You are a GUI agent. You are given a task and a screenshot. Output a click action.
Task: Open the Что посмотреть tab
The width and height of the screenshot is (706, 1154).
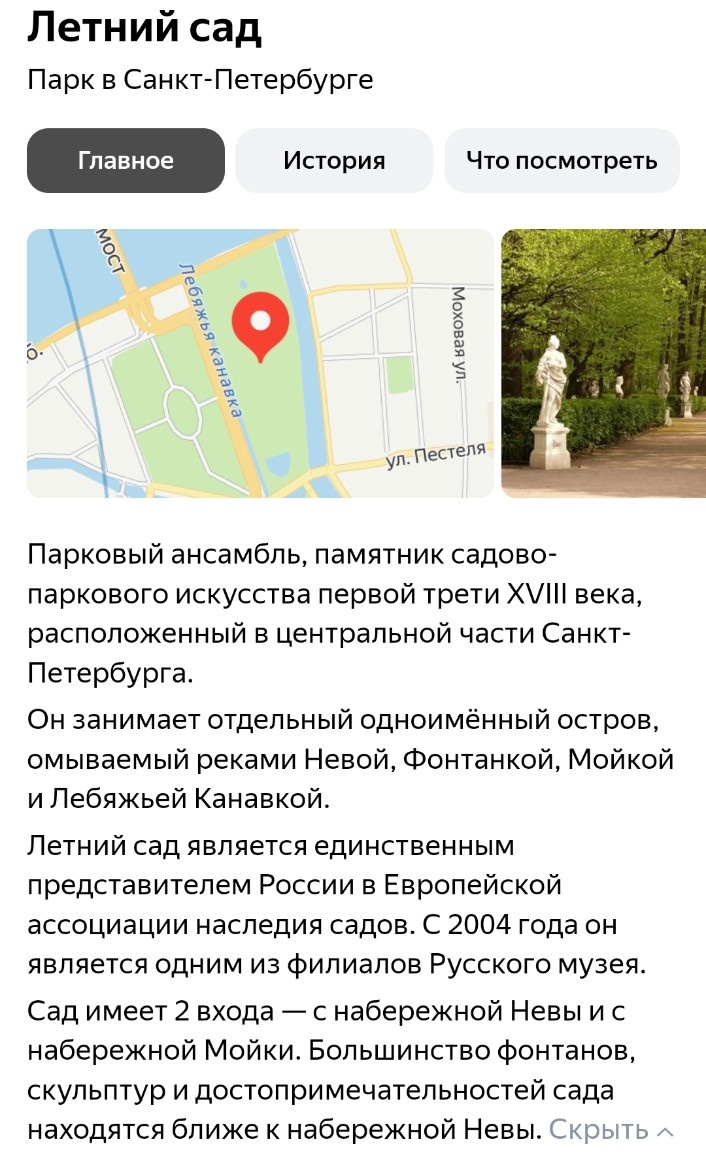[562, 160]
